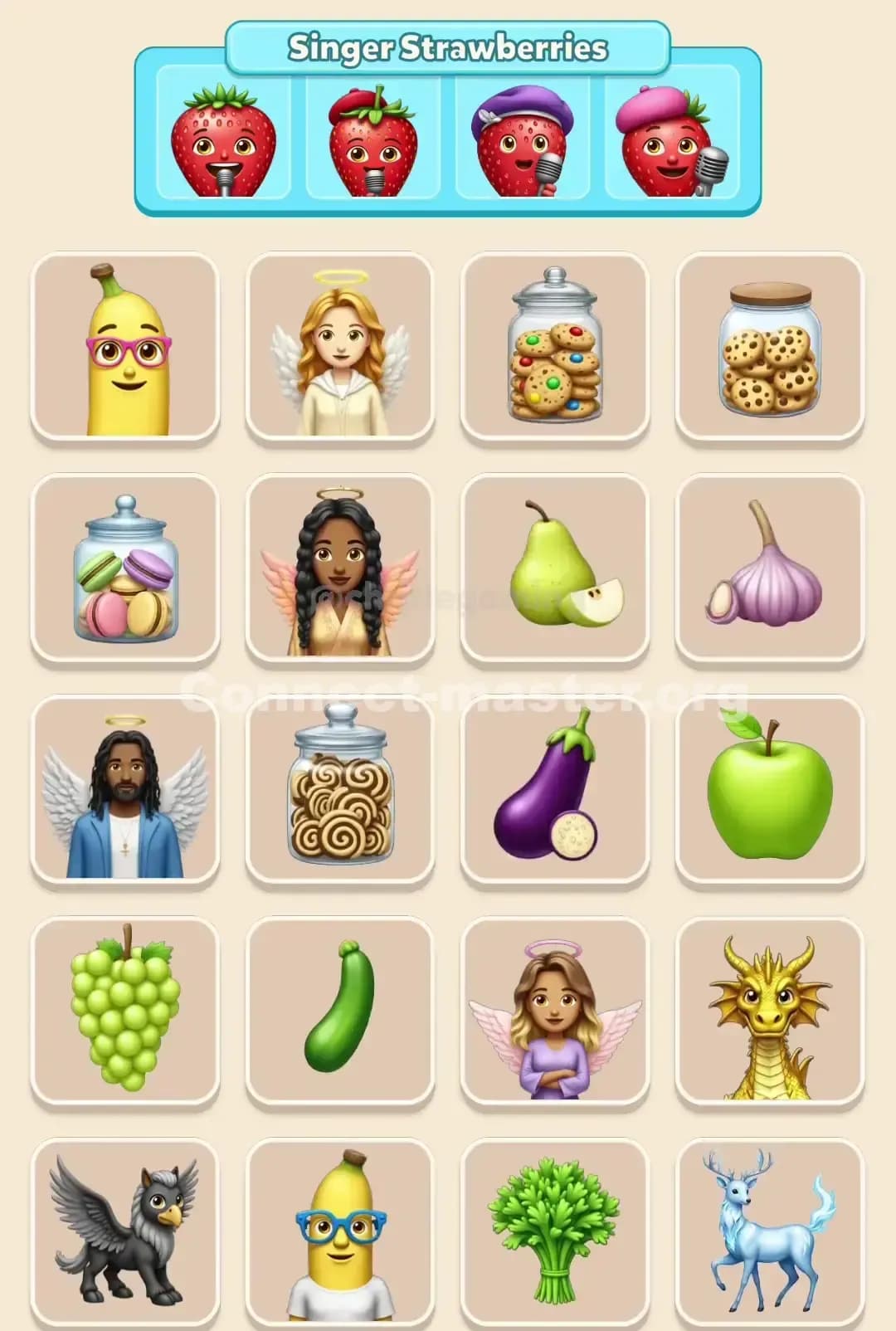Tap the male angel in blue jacket
Viewport: 896px width, 1331px height.
pyautogui.click(x=125, y=791)
